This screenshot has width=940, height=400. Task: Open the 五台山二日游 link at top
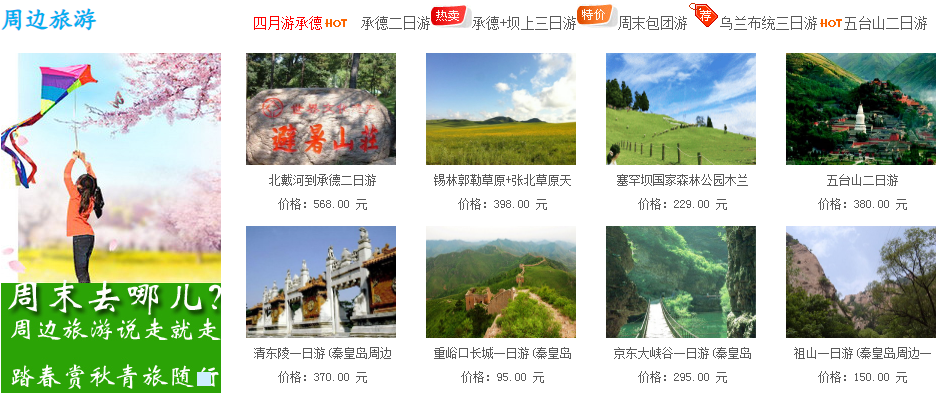885,23
